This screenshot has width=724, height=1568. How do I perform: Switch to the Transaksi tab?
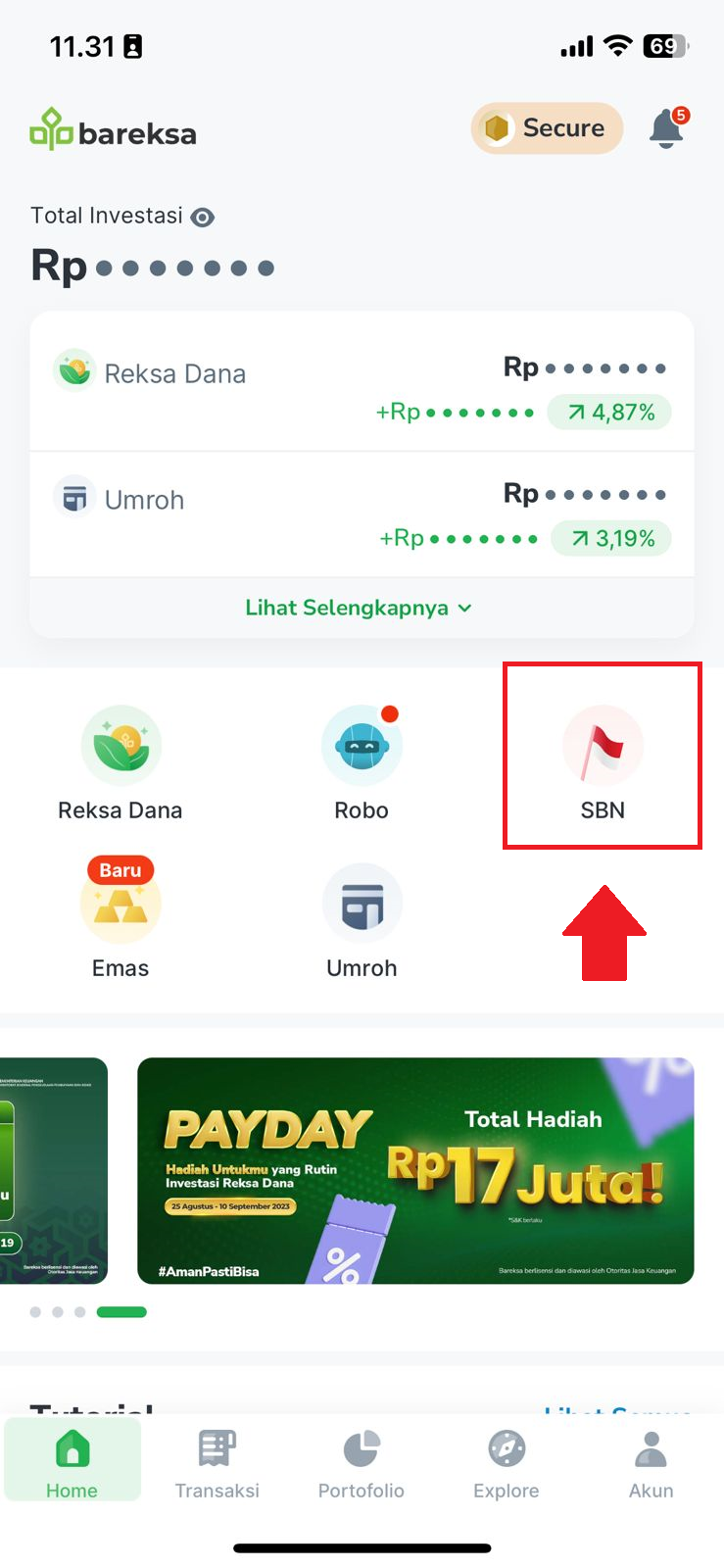click(217, 1462)
